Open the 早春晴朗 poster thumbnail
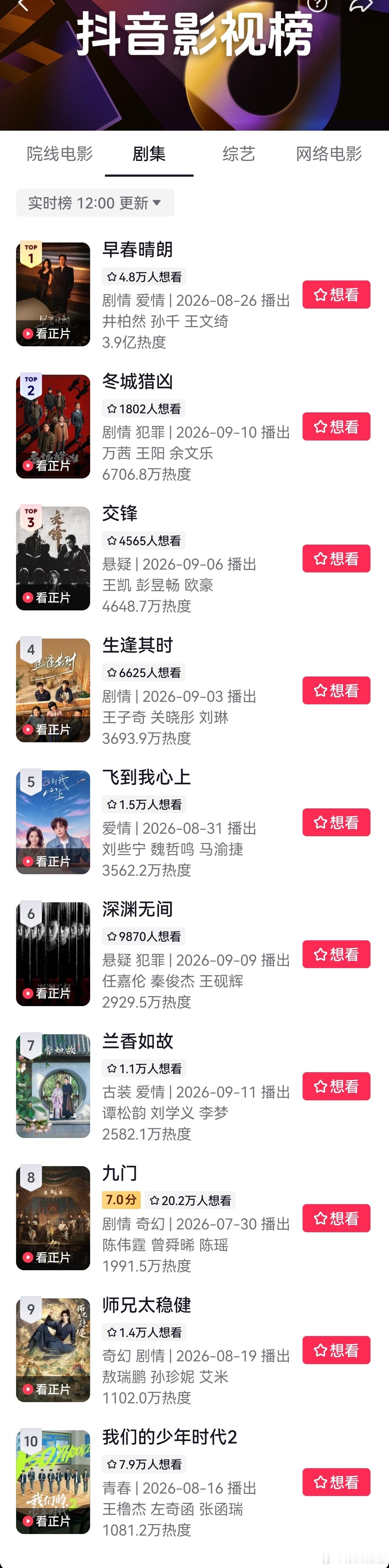This screenshot has height=1568, width=389. tap(53, 295)
